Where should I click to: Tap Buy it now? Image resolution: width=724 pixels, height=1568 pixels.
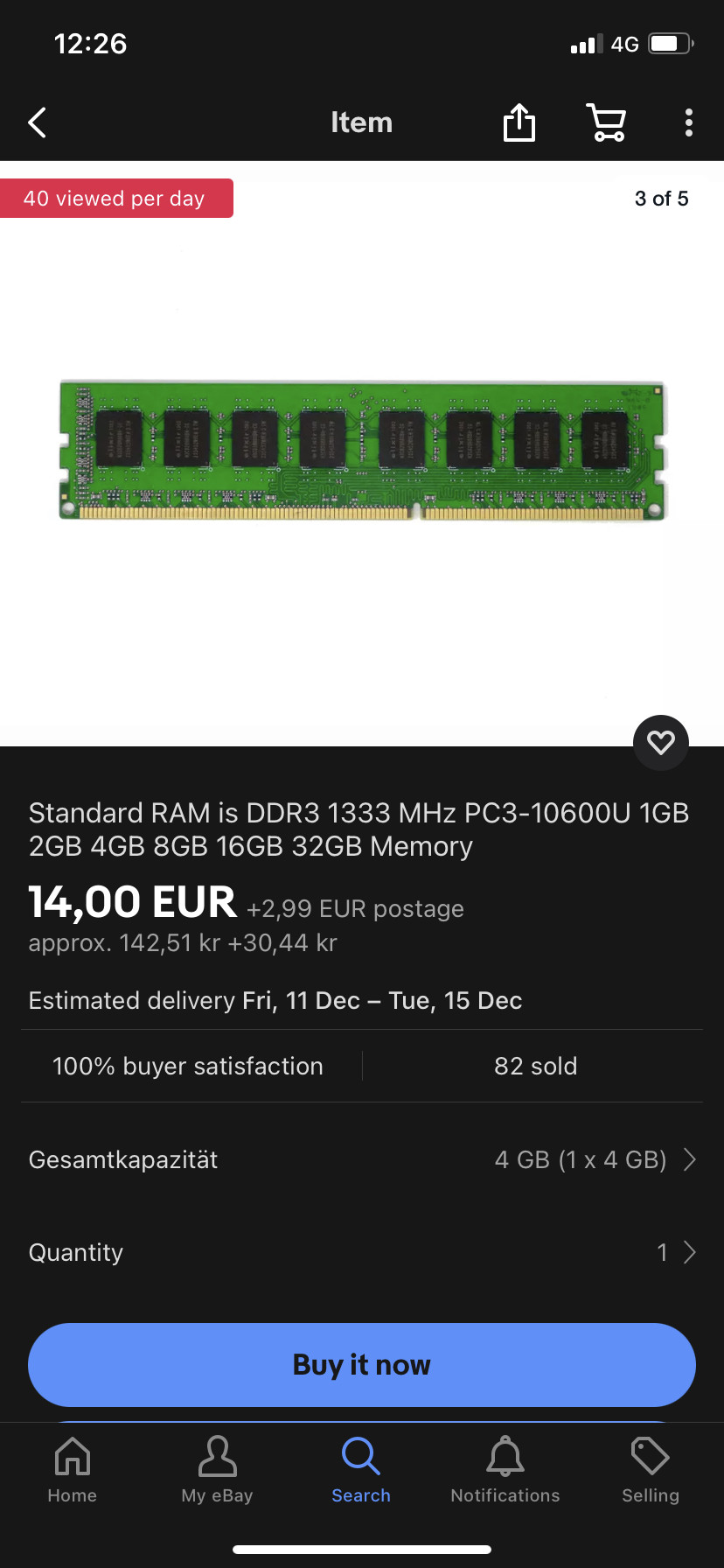click(362, 1364)
